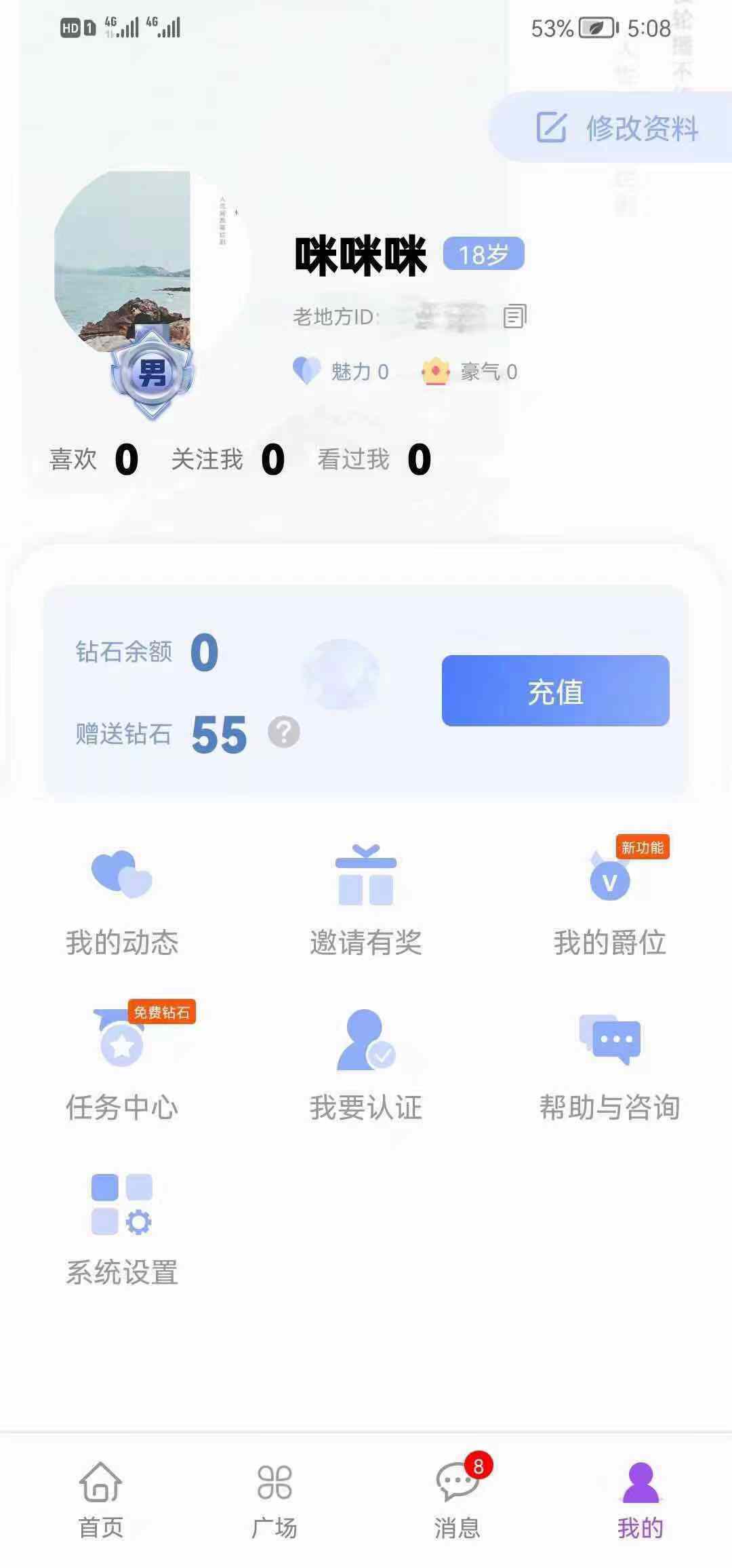The height and width of the screenshot is (1568, 732).
Task: Tap 修改资料 to edit profile
Action: tap(617, 128)
